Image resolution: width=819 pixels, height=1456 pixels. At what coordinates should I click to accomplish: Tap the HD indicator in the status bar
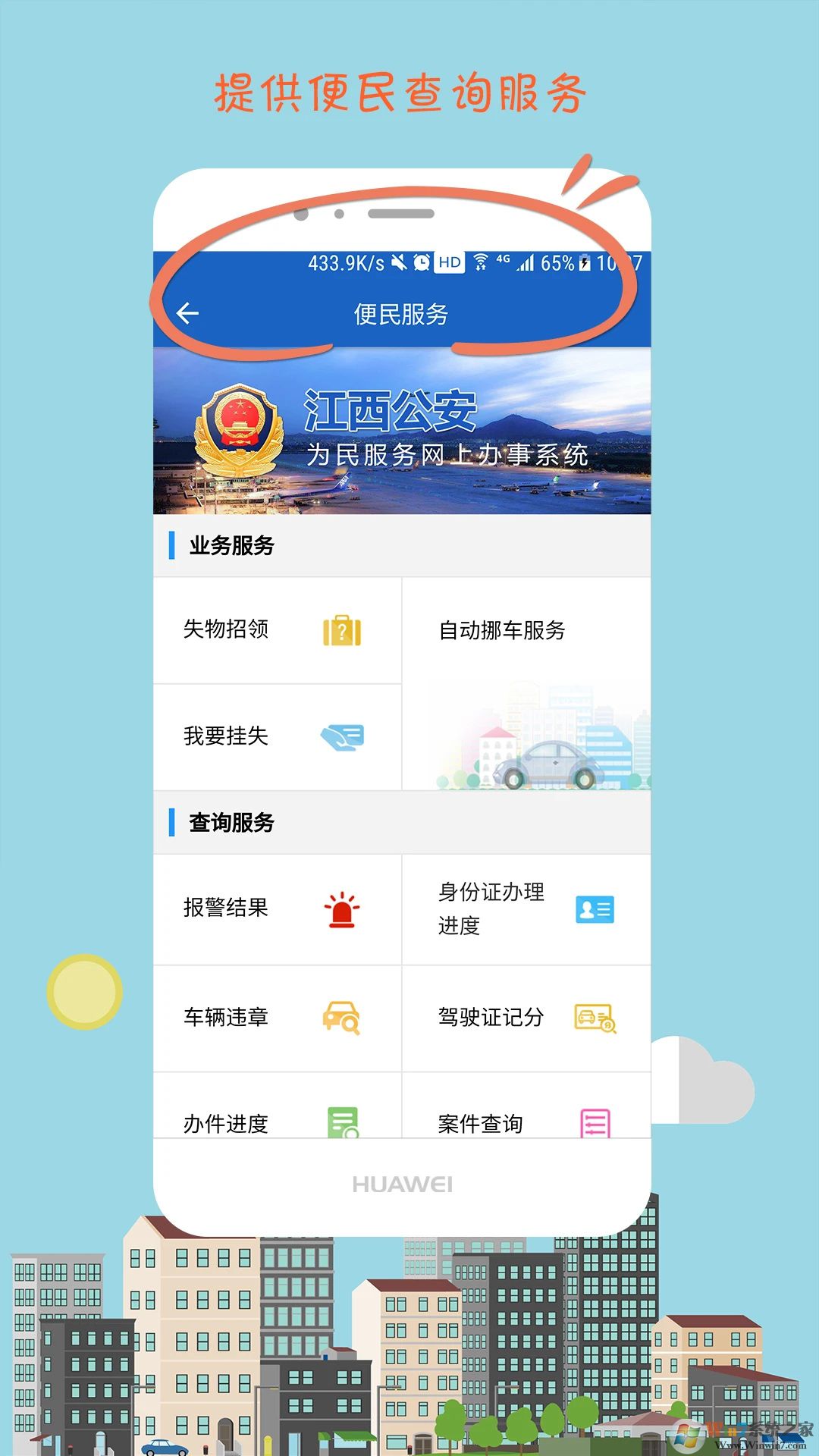449,263
